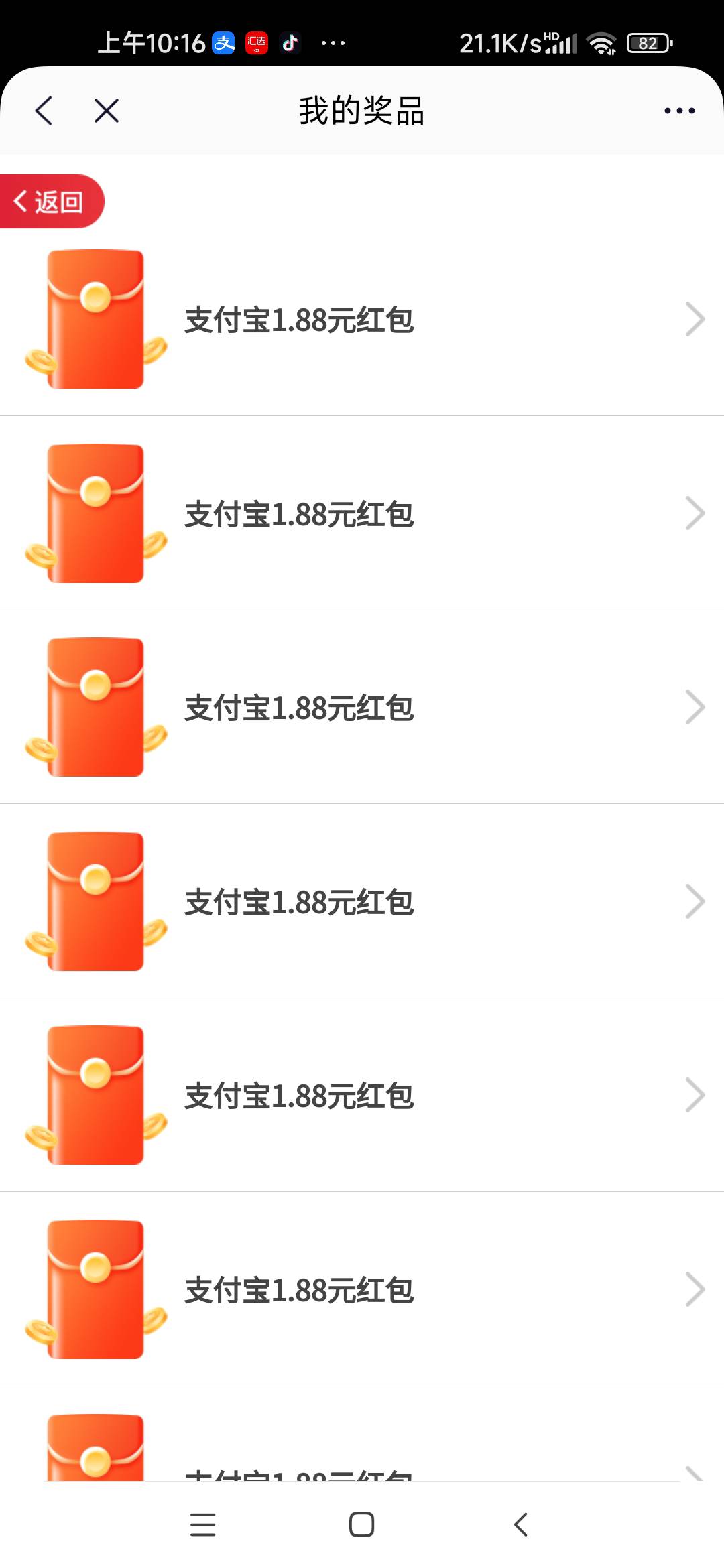Tap the red 返回 button

51,201
